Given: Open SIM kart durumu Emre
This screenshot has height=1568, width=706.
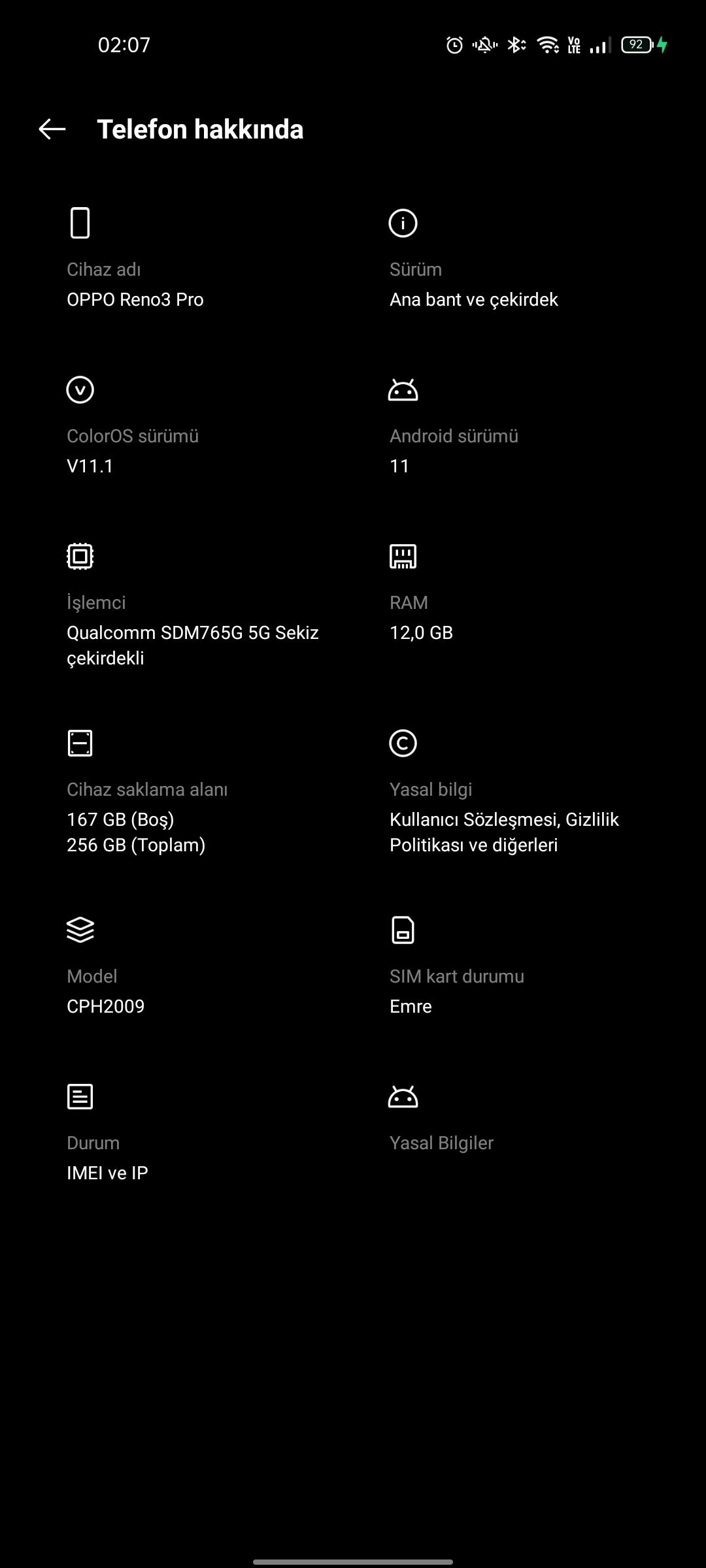Looking at the screenshot, I should (456, 991).
